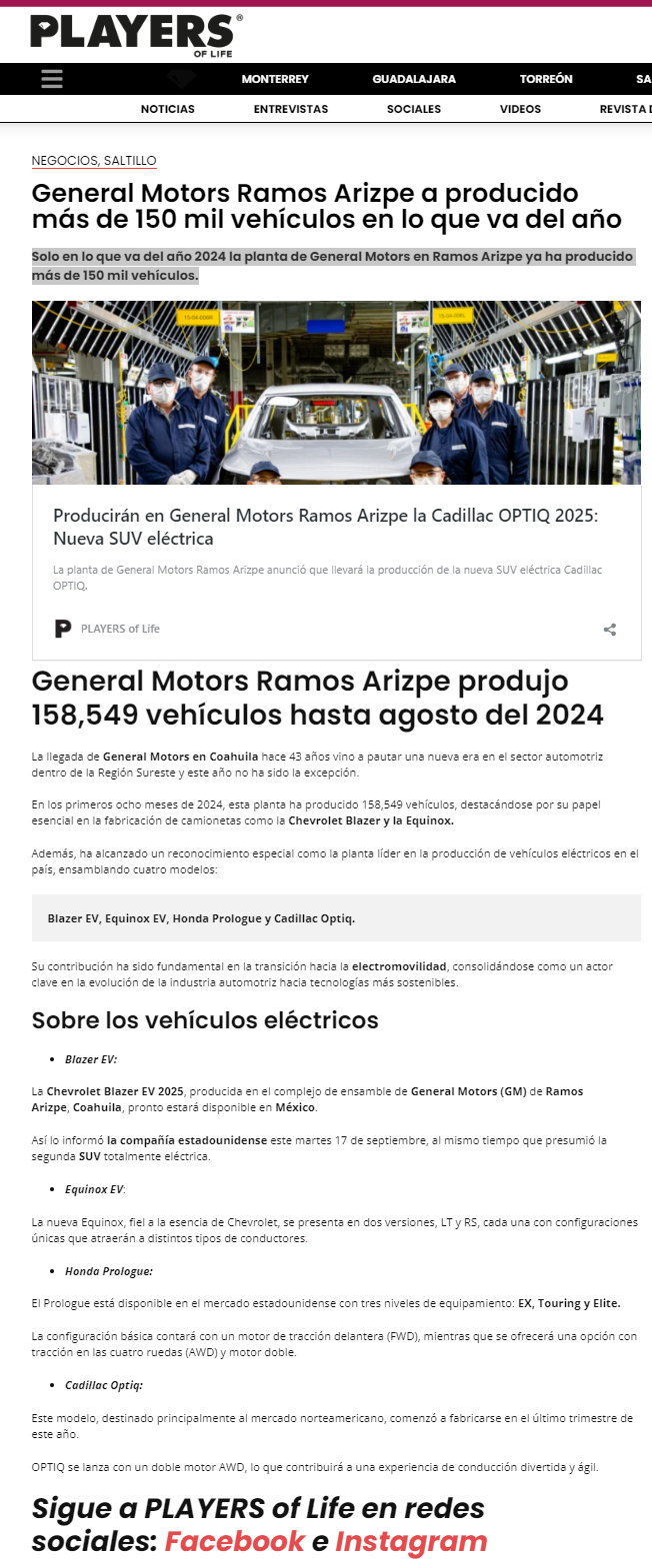This screenshot has width=652, height=1568.
Task: Open the Cadillac OPTIQ 2025 article card
Action: pos(336,480)
